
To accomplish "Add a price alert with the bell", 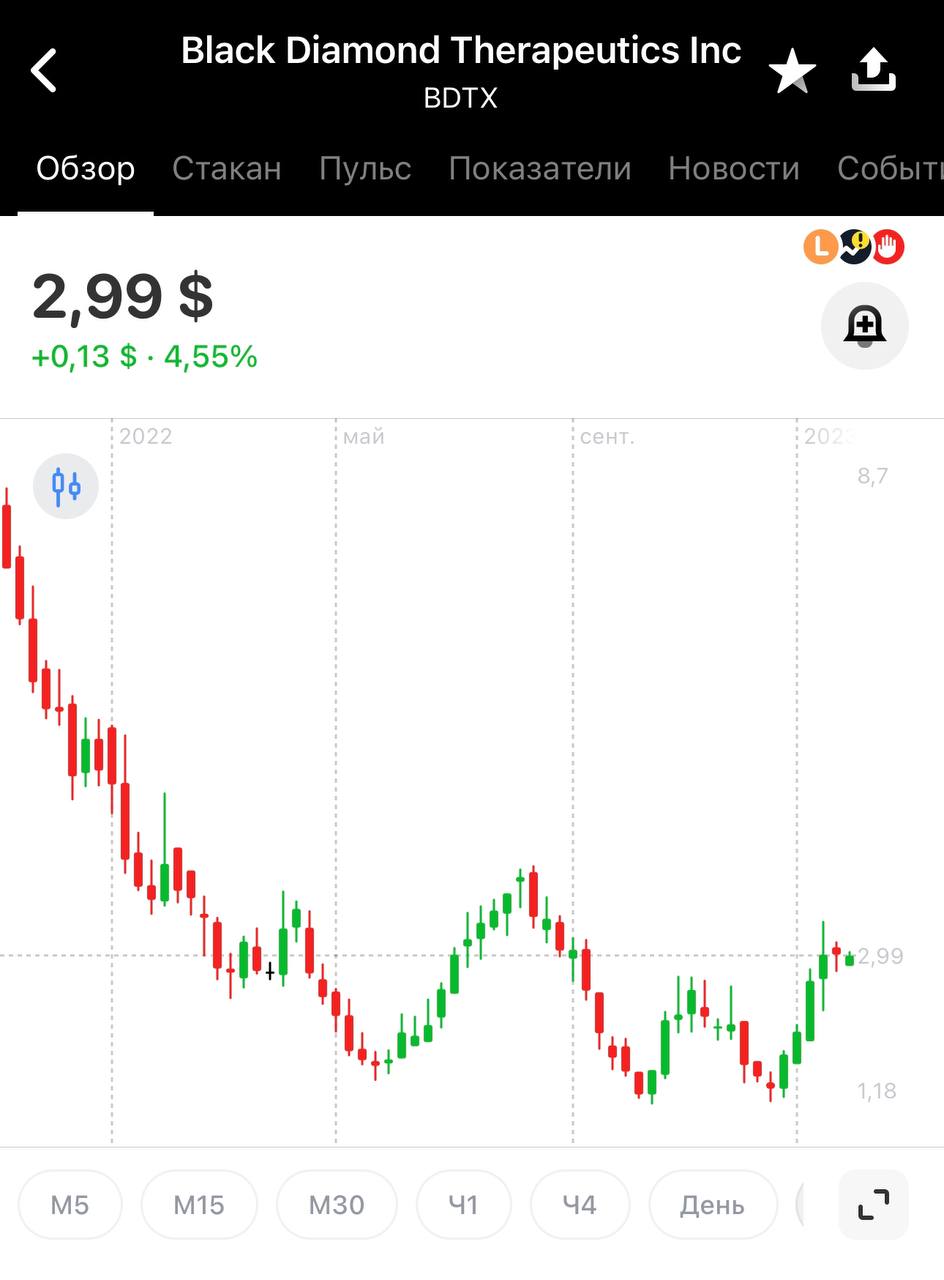I will pyautogui.click(x=864, y=326).
